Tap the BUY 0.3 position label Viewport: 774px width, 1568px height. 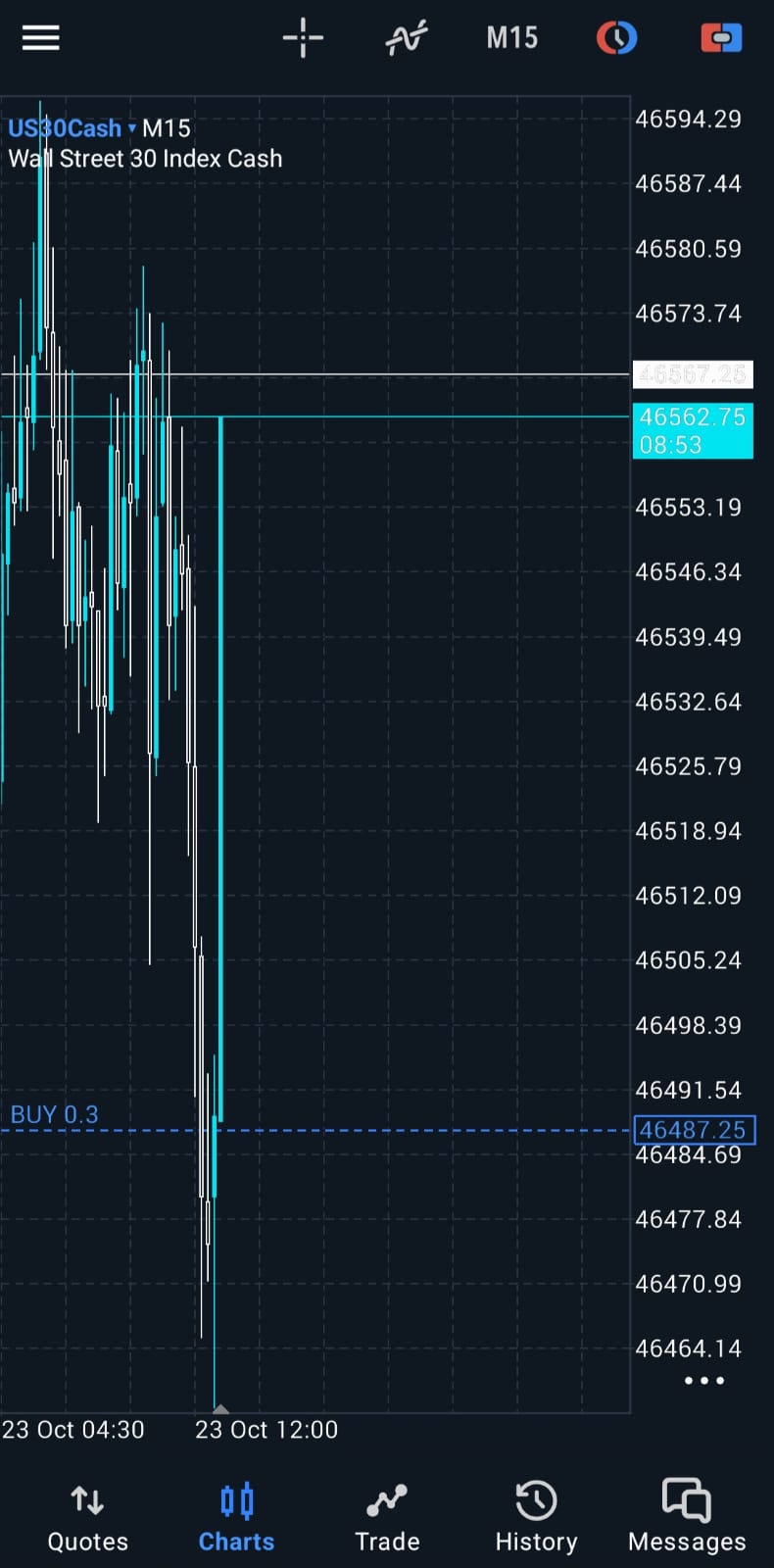click(x=54, y=1114)
